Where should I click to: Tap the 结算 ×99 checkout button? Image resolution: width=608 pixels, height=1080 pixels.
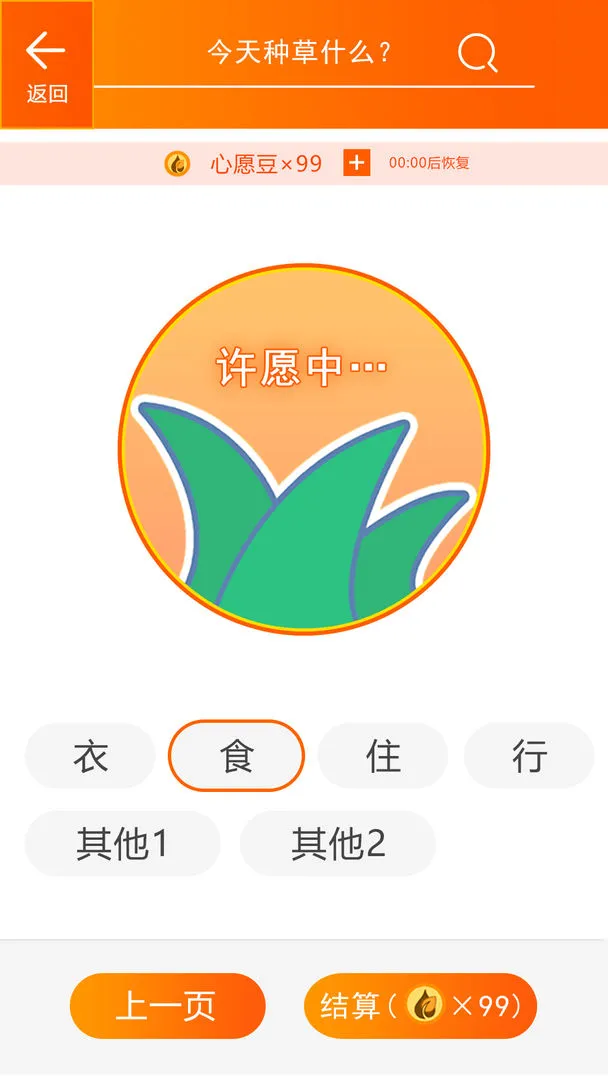pos(420,1006)
